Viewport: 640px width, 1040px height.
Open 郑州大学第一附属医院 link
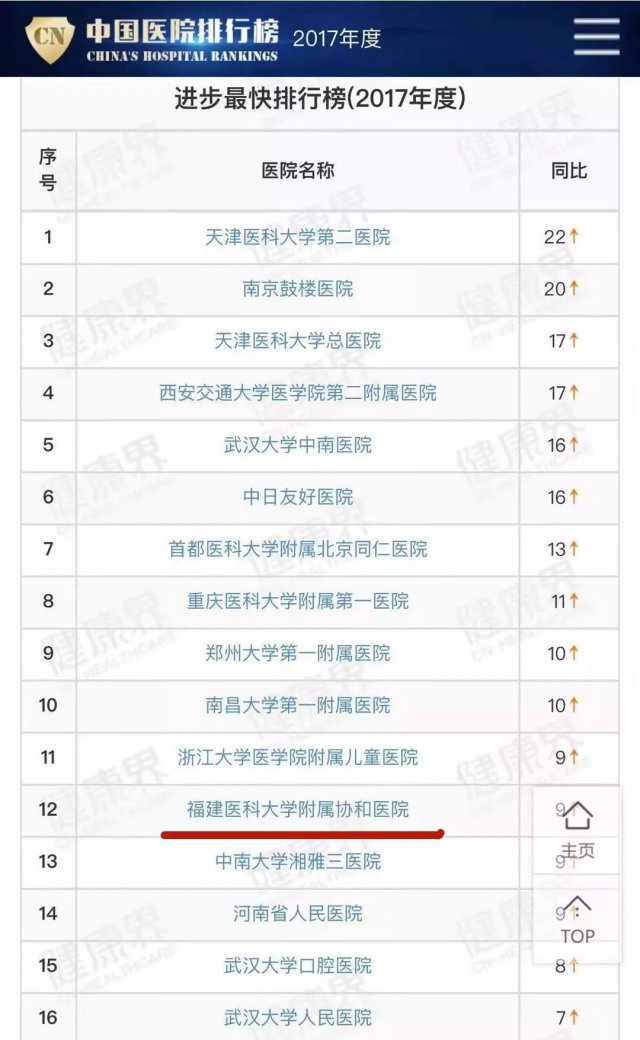coord(297,653)
